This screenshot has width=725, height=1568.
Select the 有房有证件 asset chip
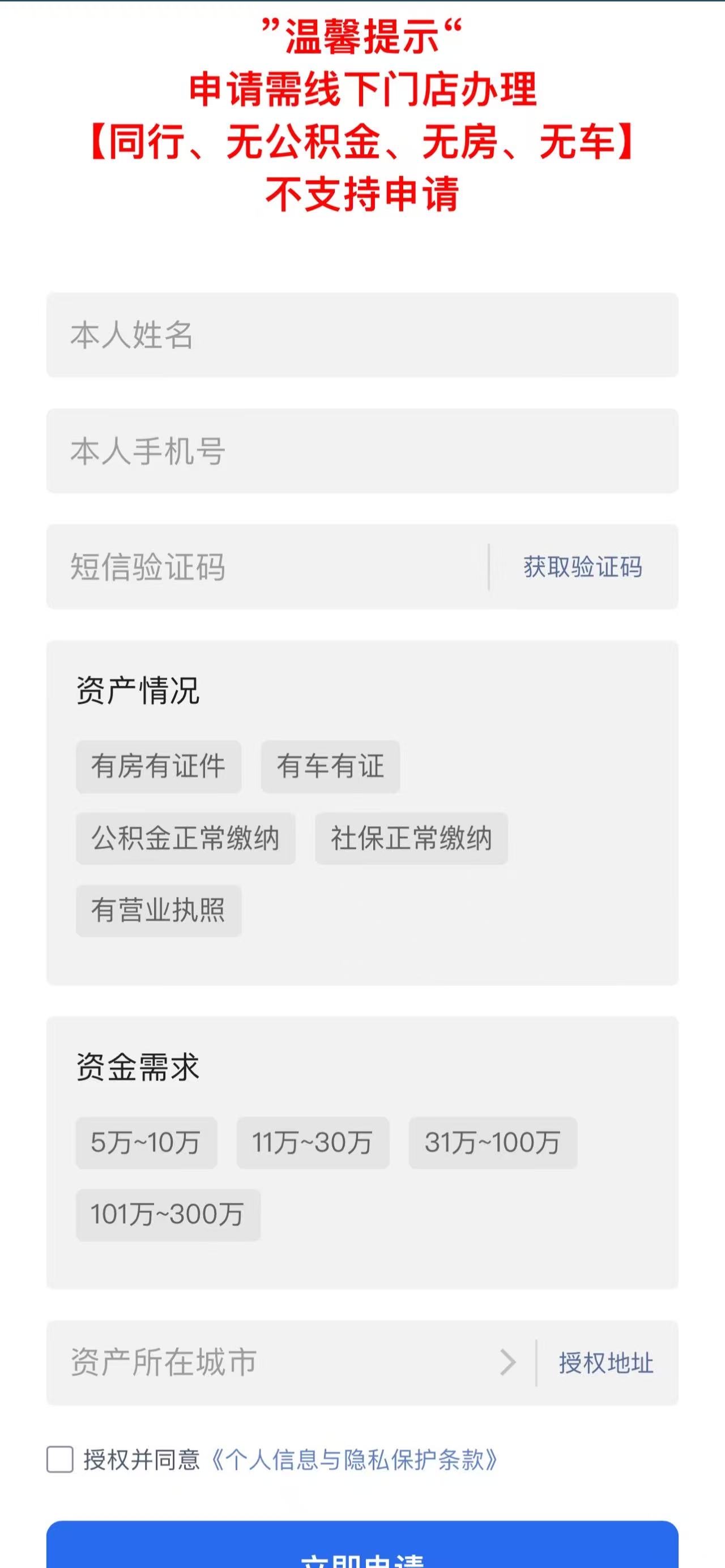158,766
